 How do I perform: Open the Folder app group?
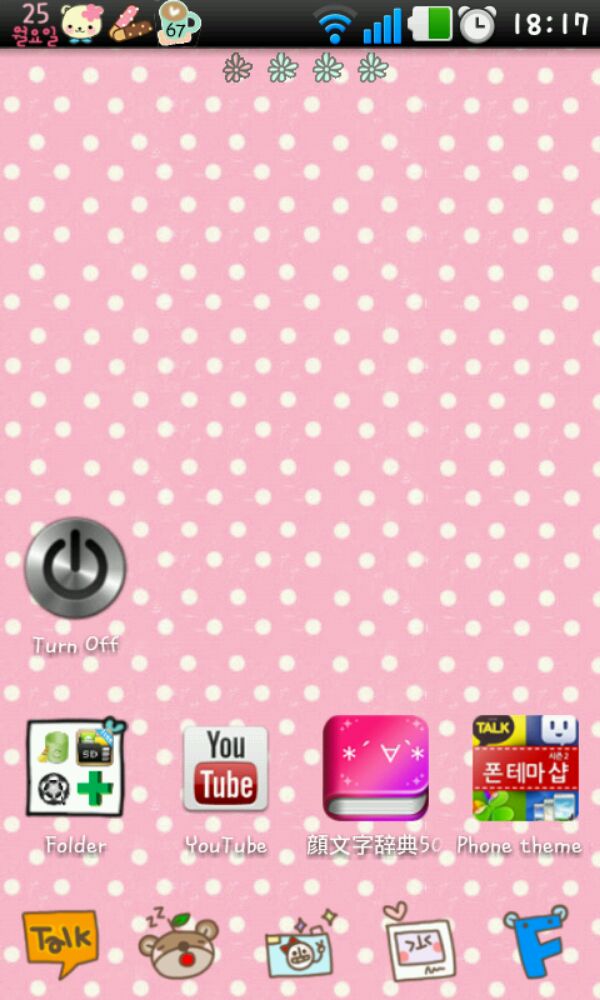coord(75,768)
